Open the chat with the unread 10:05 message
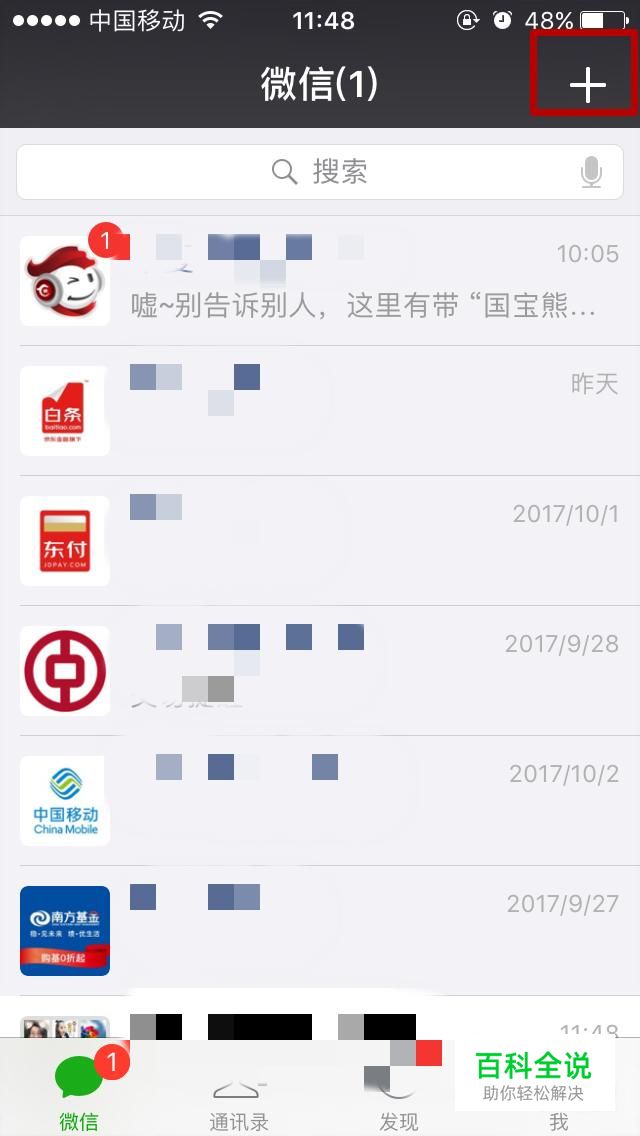The image size is (640, 1136). (x=320, y=281)
